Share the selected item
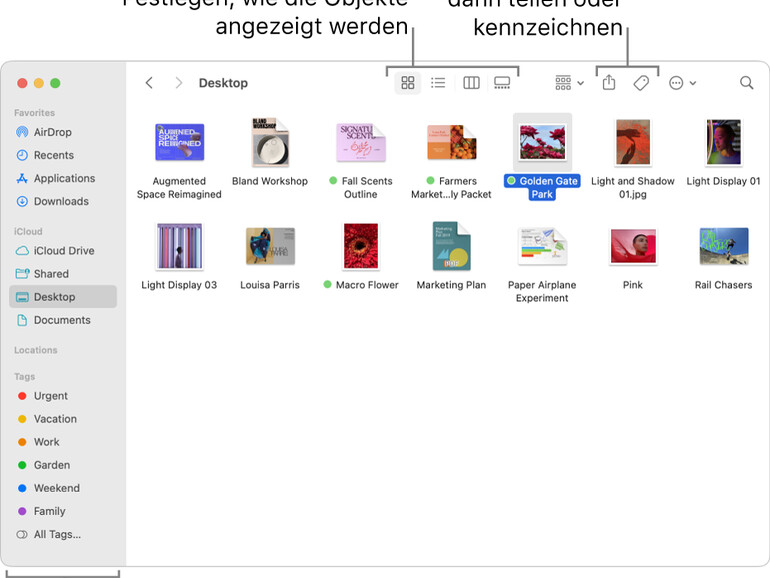The height and width of the screenshot is (578, 770). (x=609, y=83)
